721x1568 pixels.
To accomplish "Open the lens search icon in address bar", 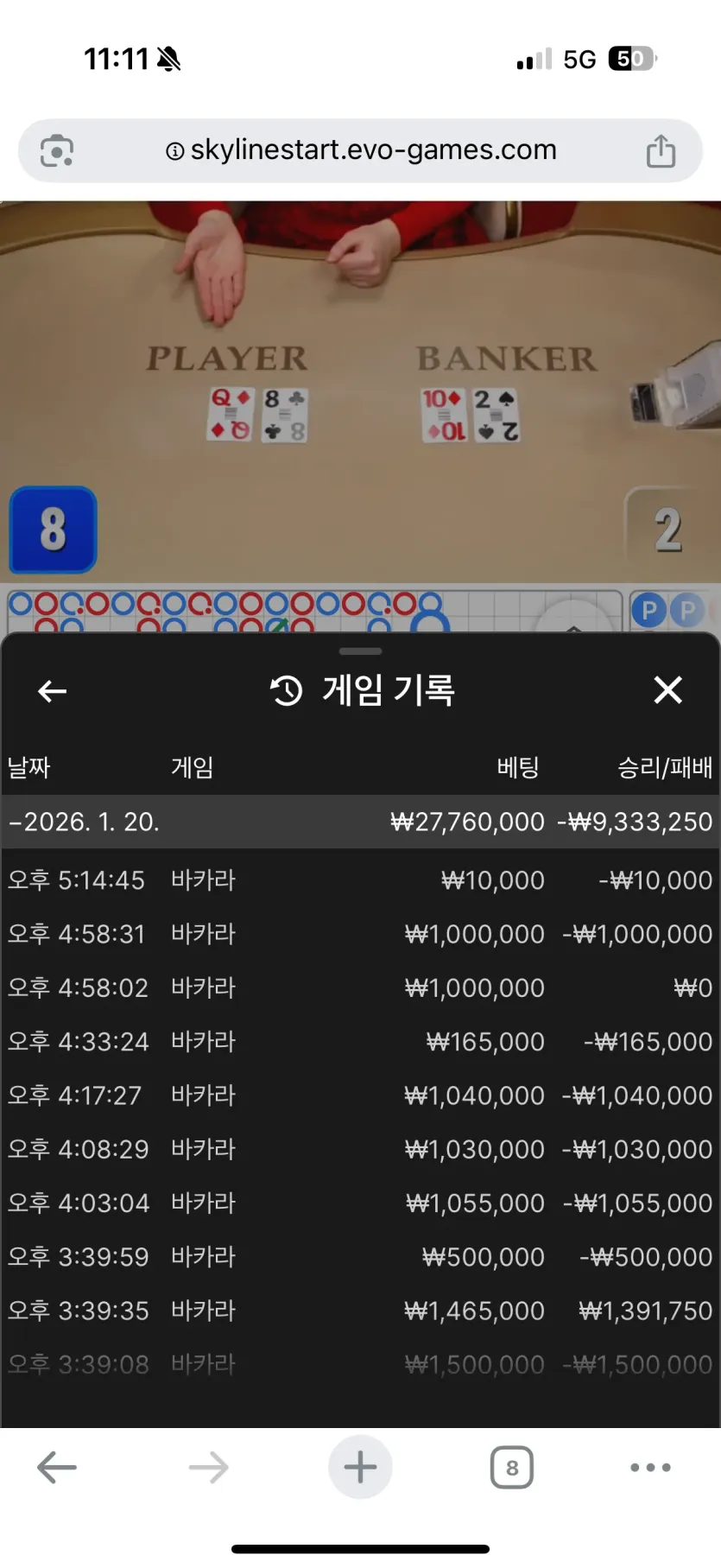I will coord(57,151).
